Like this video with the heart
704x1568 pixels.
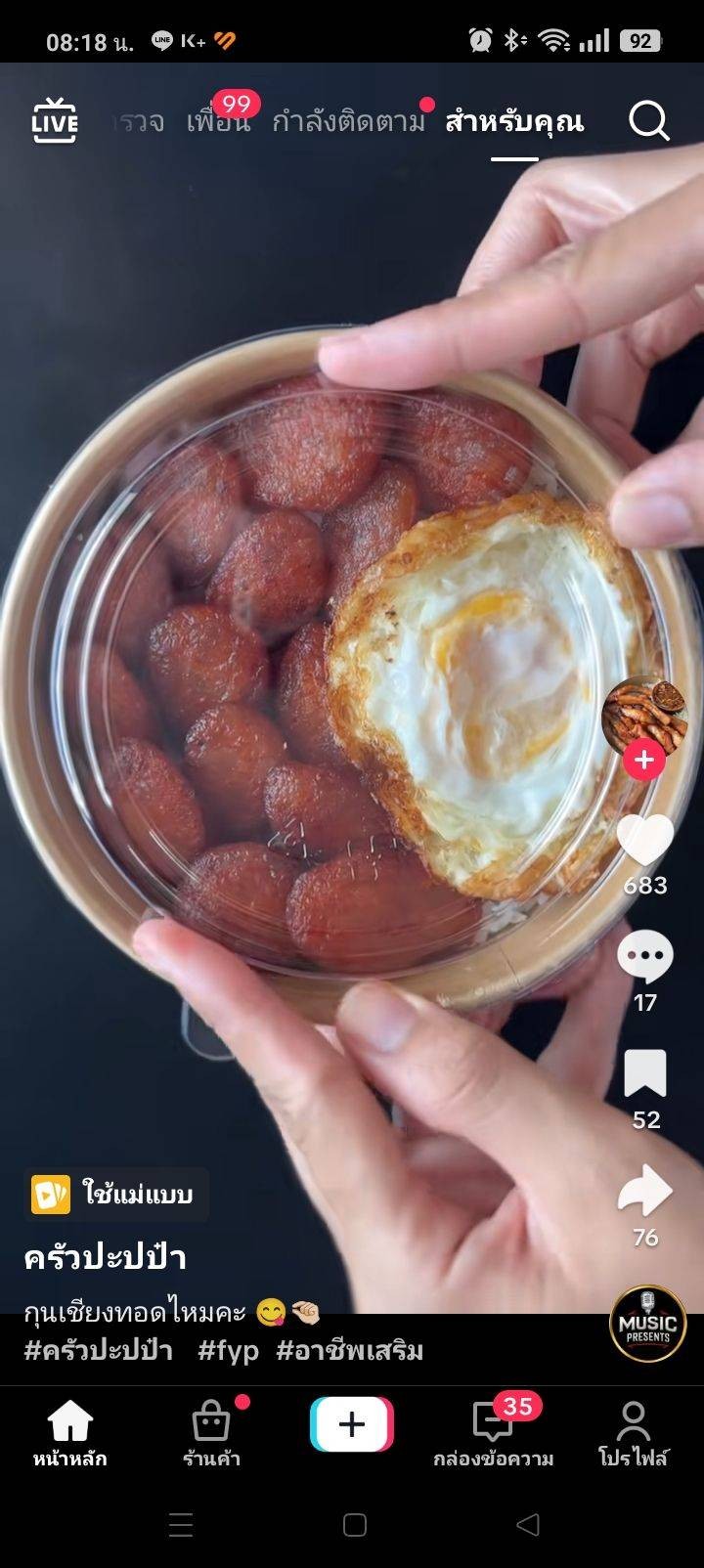pos(644,841)
